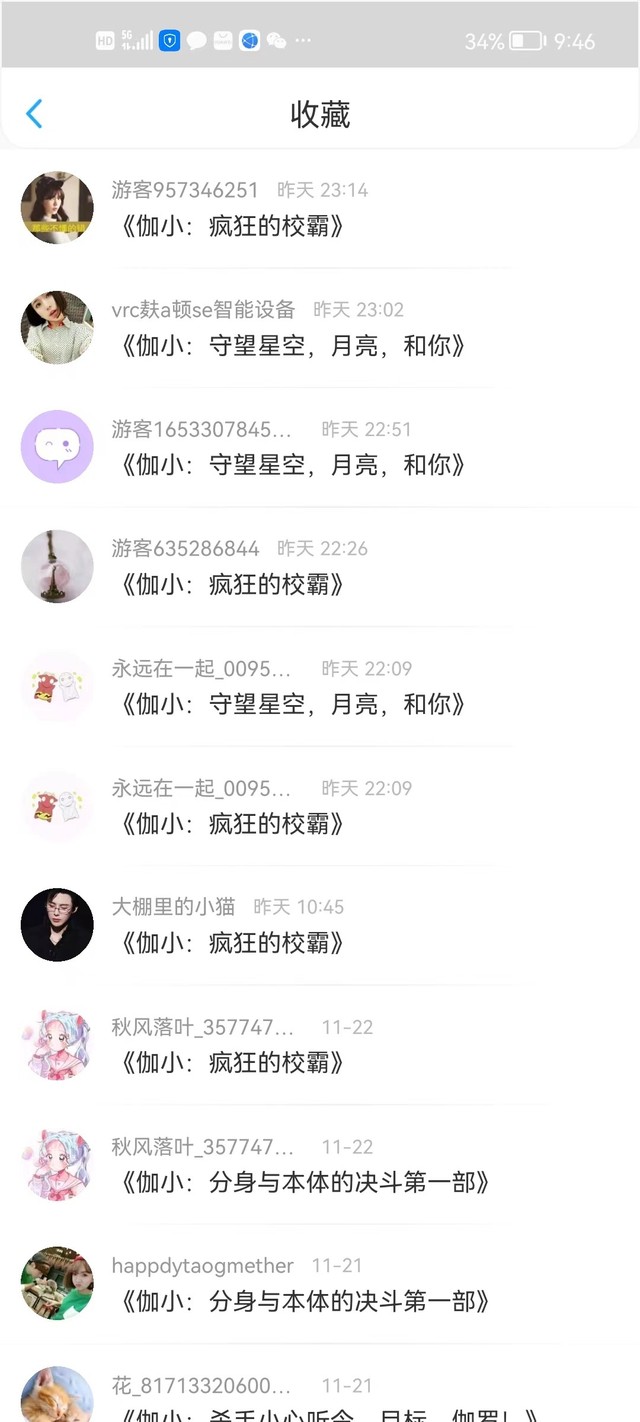Go back from the 收藏 page
Image resolution: width=640 pixels, height=1422 pixels.
[x=34, y=114]
